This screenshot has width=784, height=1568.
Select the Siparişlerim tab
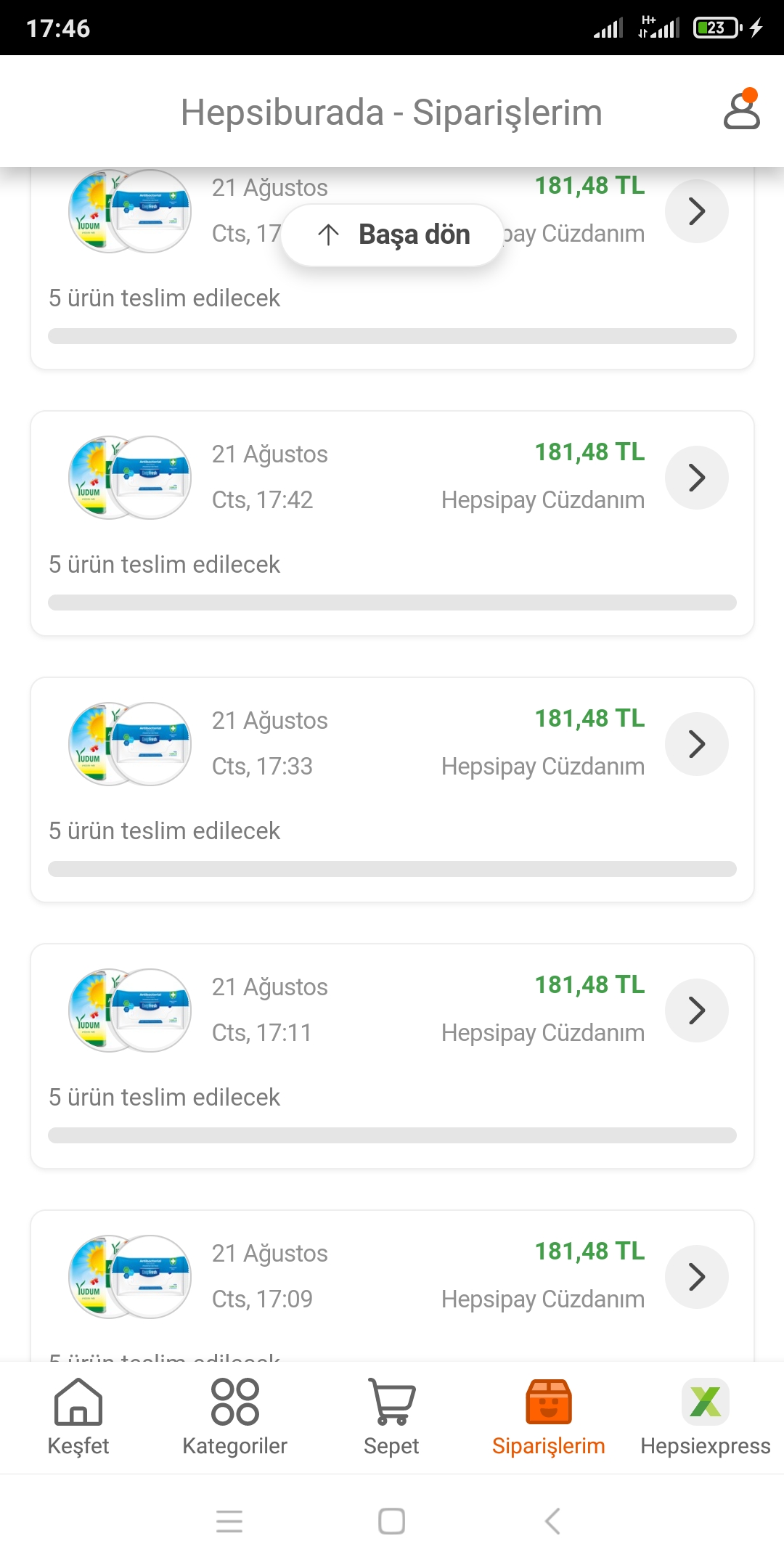pyautogui.click(x=549, y=1417)
